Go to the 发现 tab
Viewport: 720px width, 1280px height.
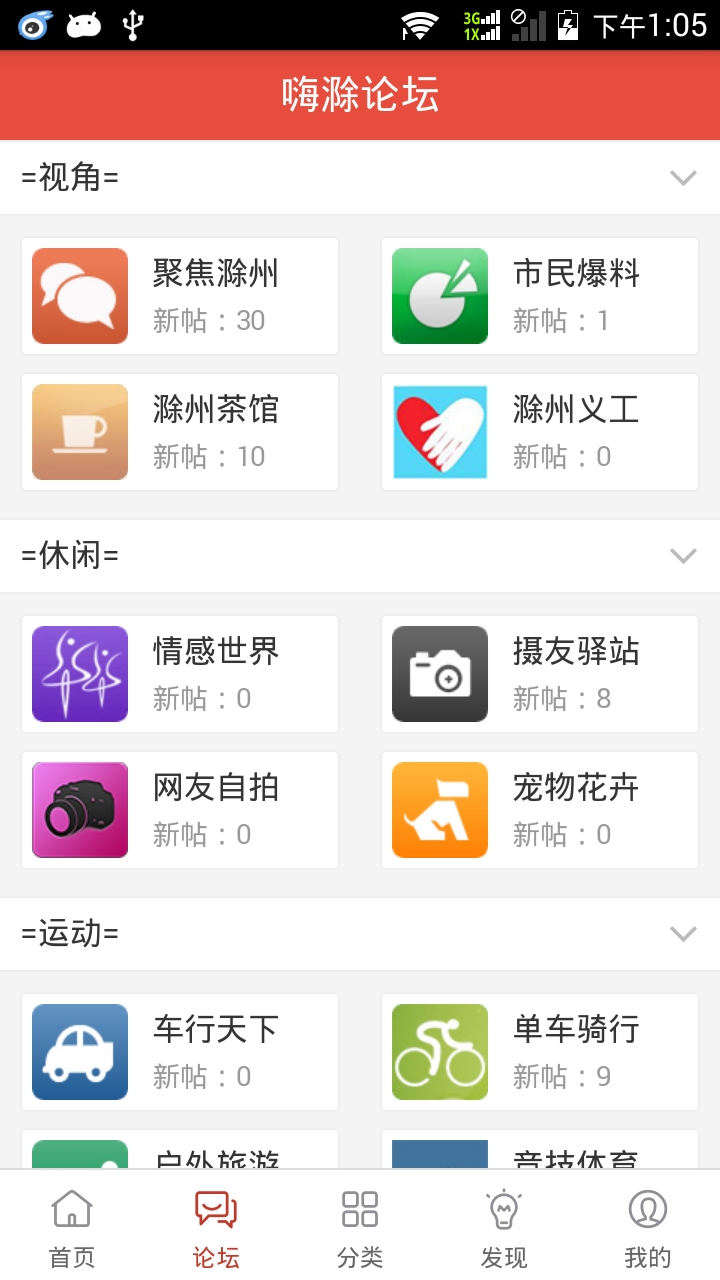point(504,1226)
